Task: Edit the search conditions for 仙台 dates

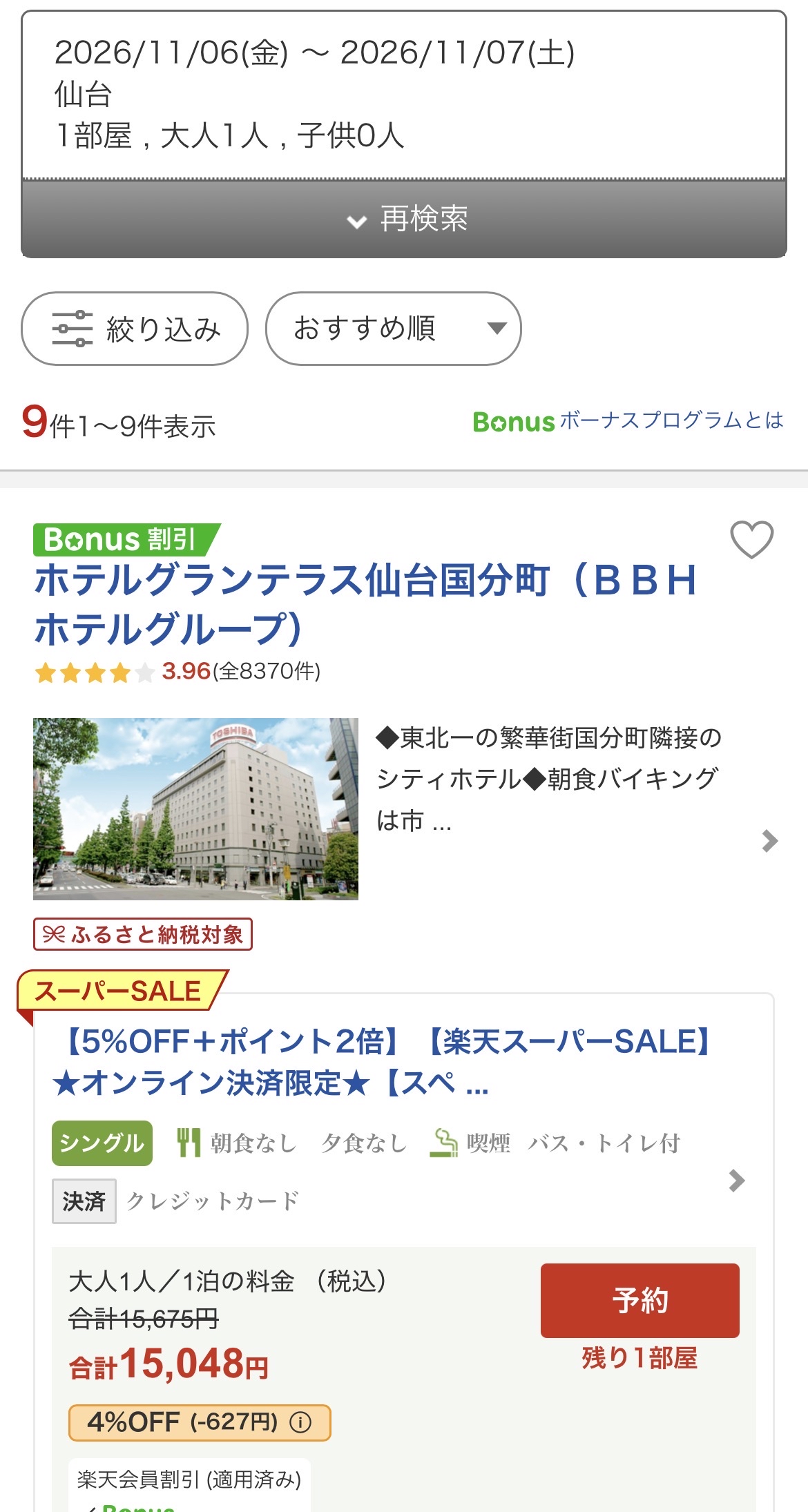Action: (404, 95)
